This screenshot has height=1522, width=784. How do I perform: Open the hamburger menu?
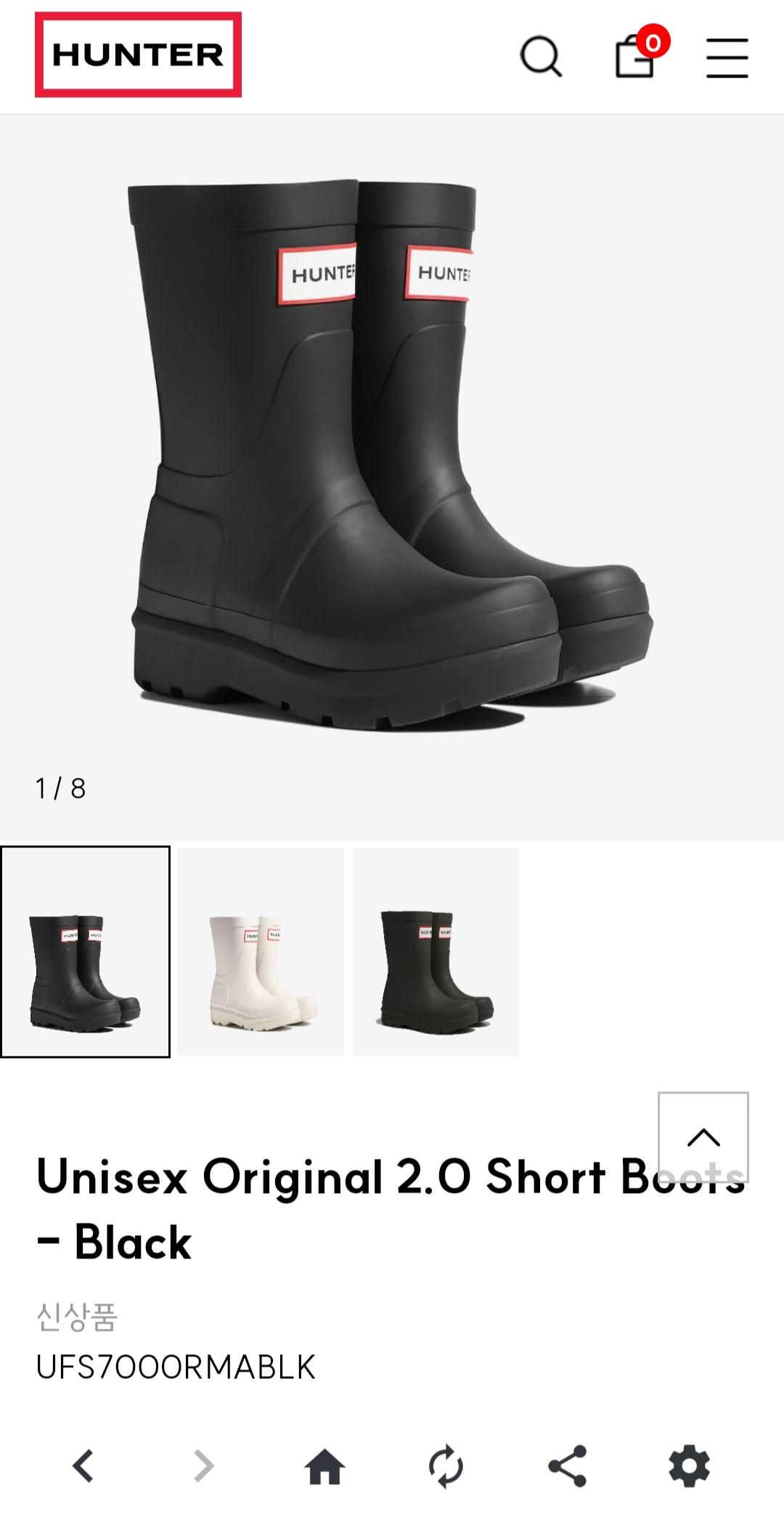pyautogui.click(x=727, y=58)
